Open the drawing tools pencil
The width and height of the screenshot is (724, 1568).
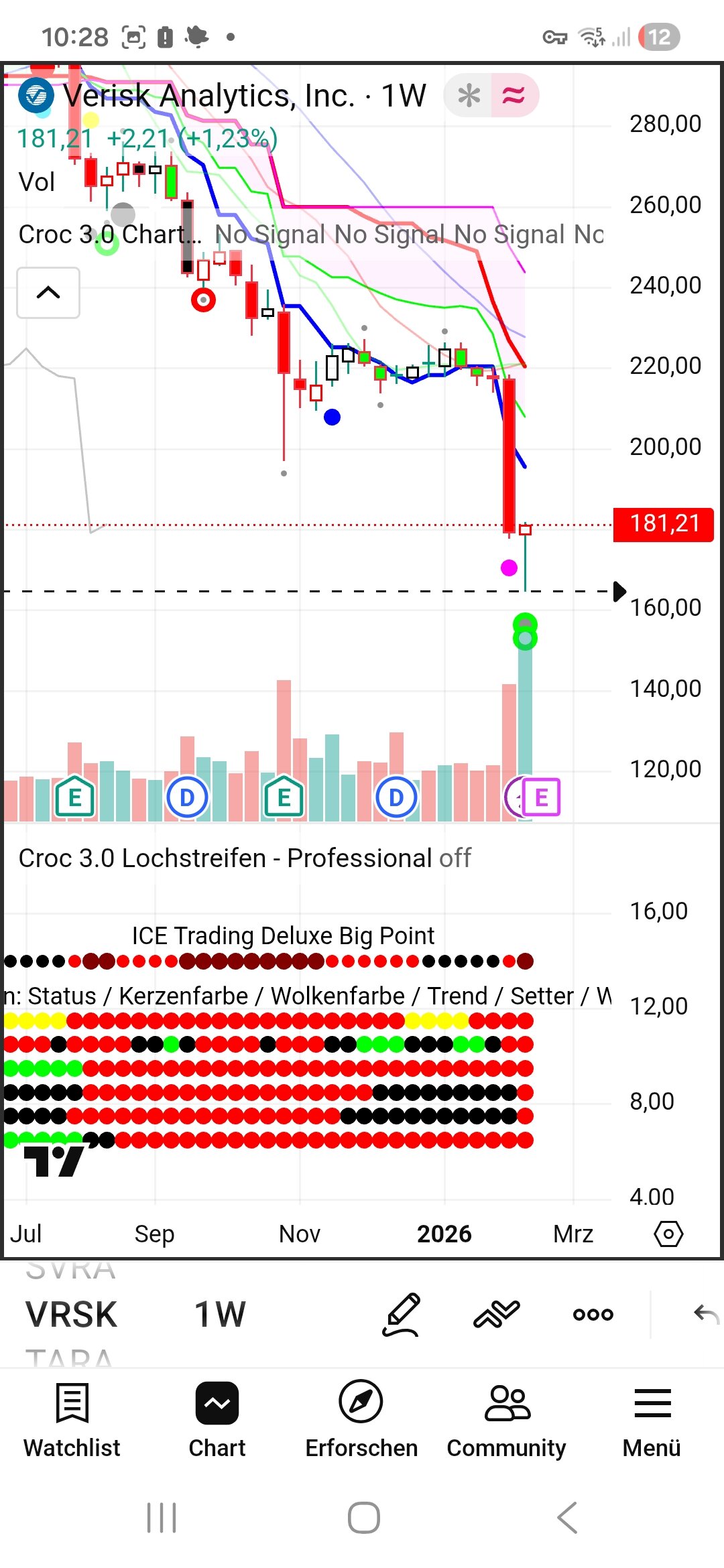click(x=402, y=1314)
